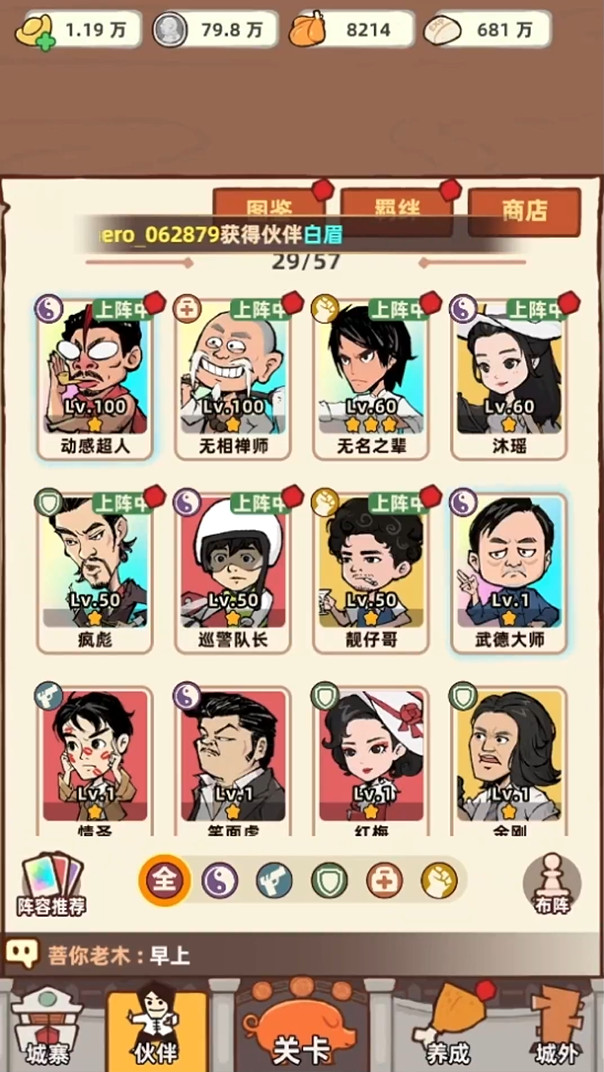Open the 布阵 formation button

click(x=552, y=884)
